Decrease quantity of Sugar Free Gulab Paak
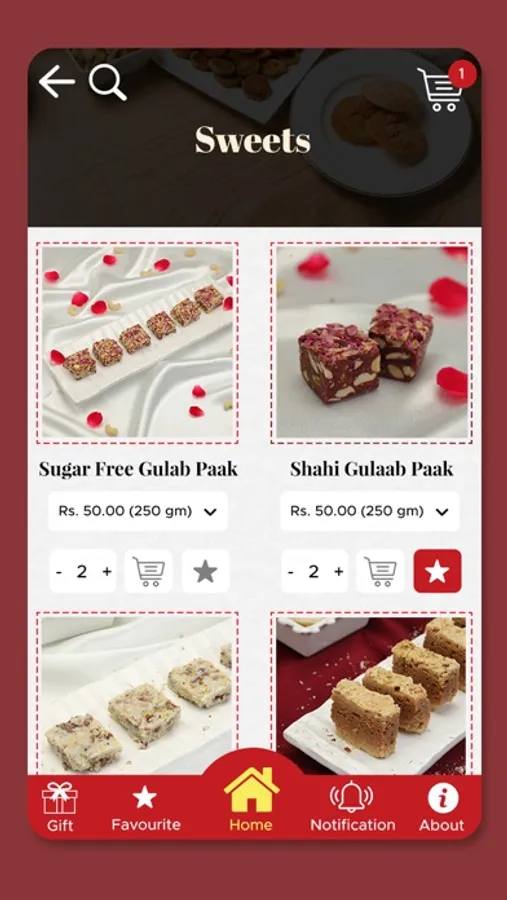 click(59, 572)
